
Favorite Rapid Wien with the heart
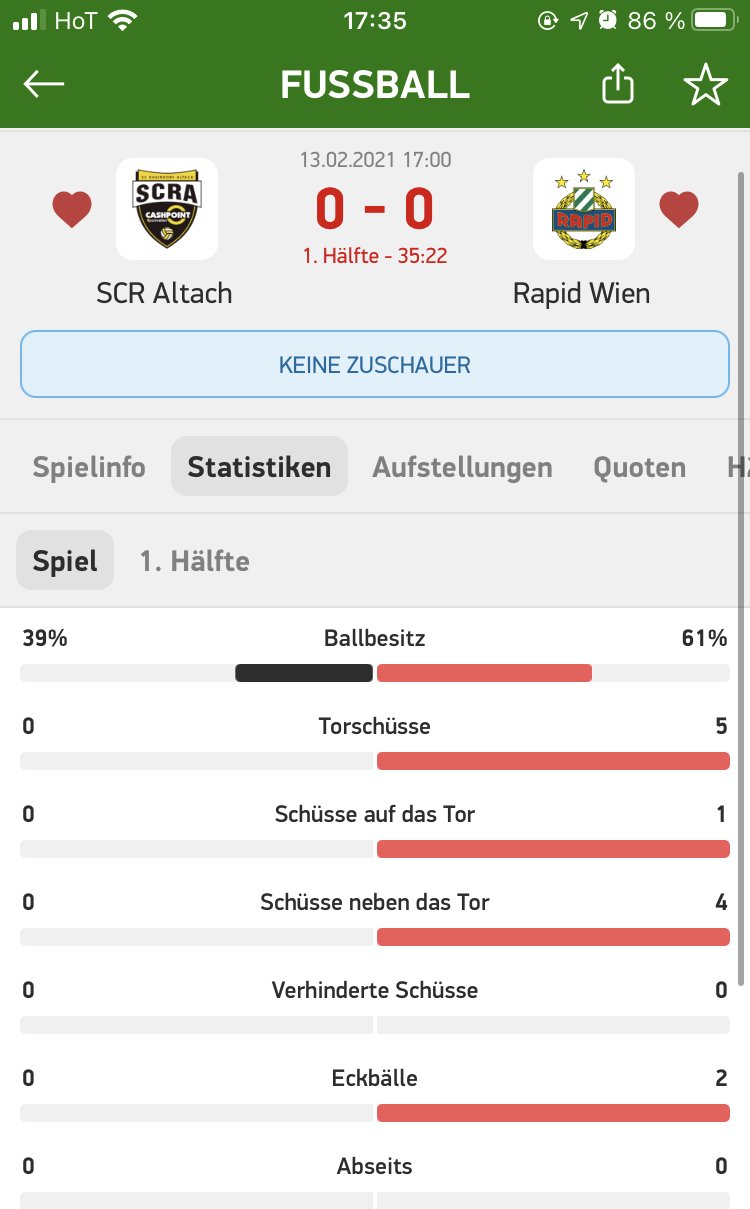click(678, 210)
